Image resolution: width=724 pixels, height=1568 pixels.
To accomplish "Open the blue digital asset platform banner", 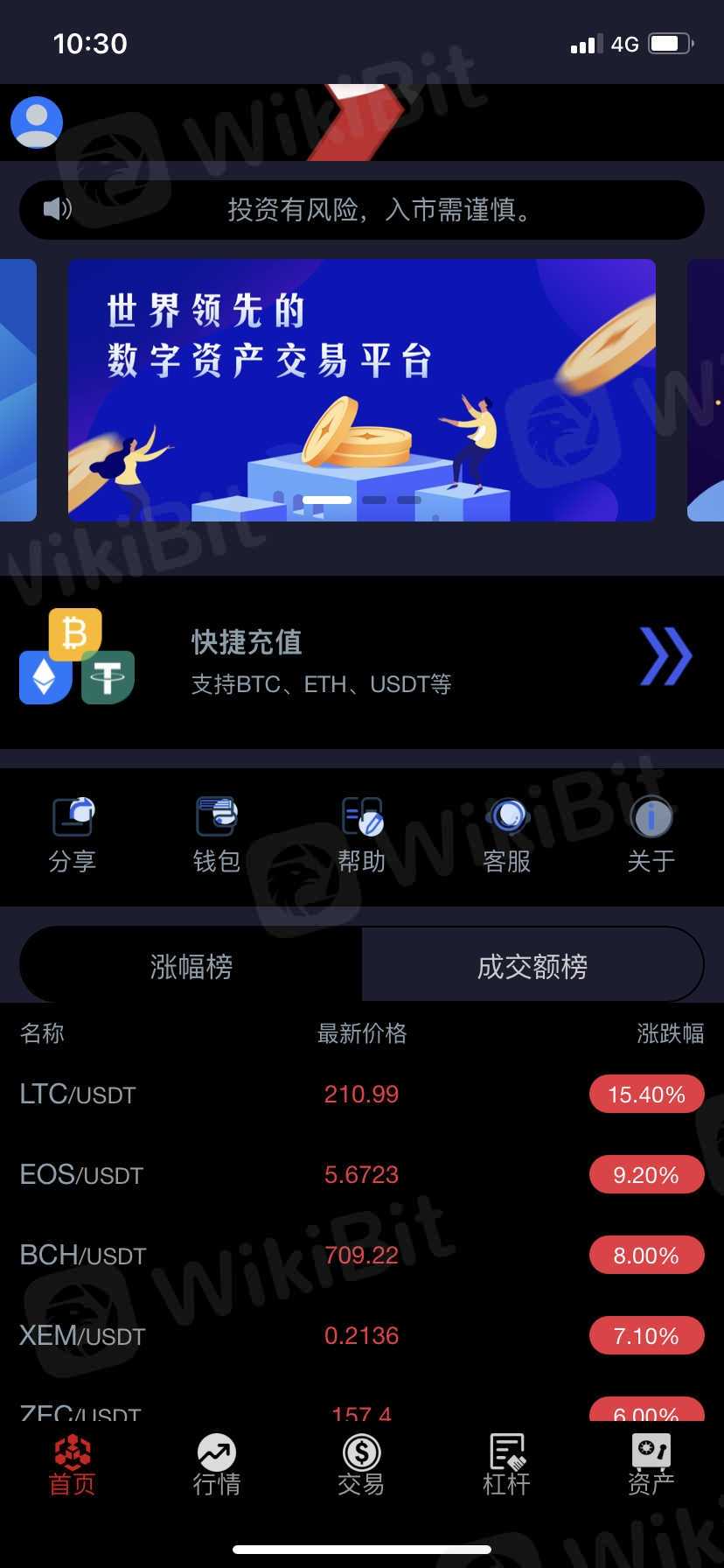I will coord(361,390).
